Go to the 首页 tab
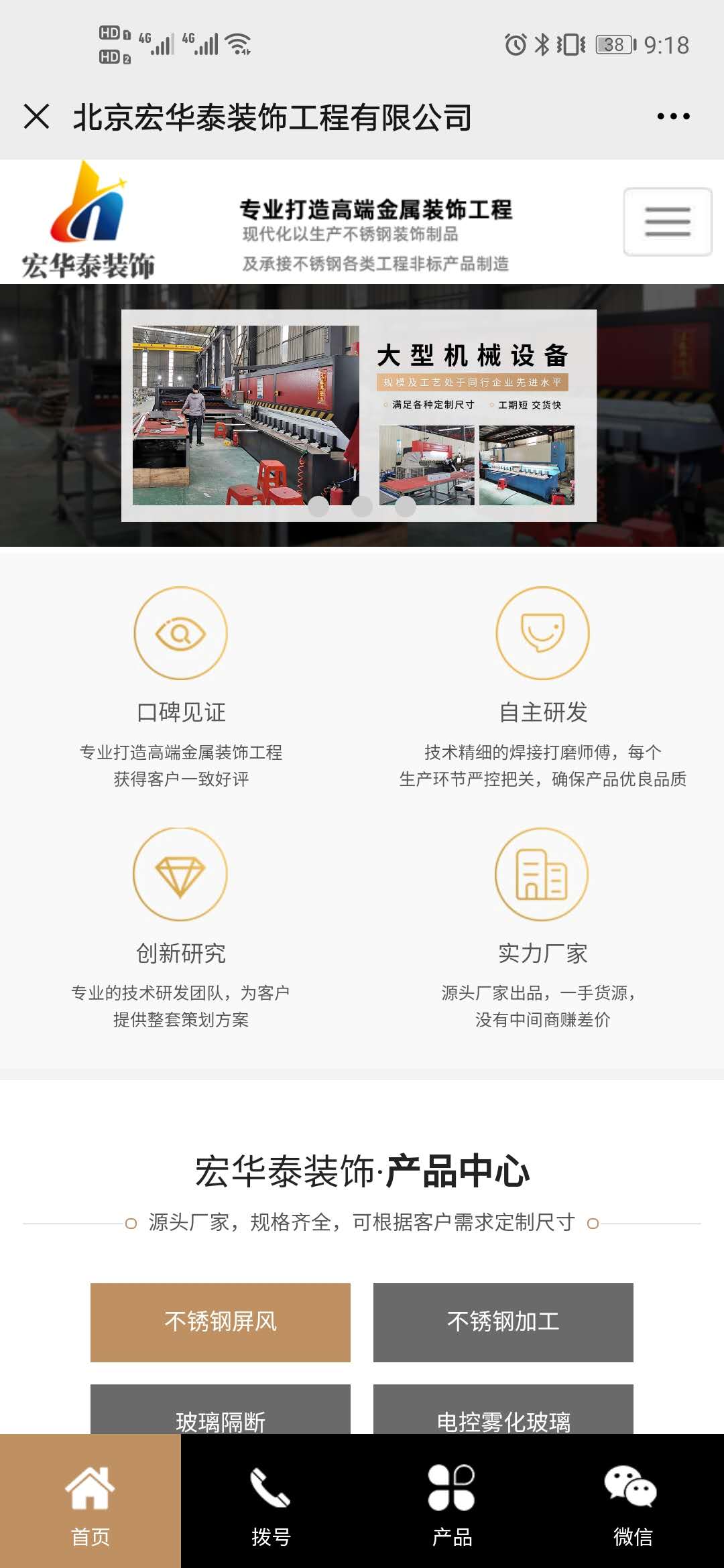The height and width of the screenshot is (1568, 724). (x=90, y=1501)
